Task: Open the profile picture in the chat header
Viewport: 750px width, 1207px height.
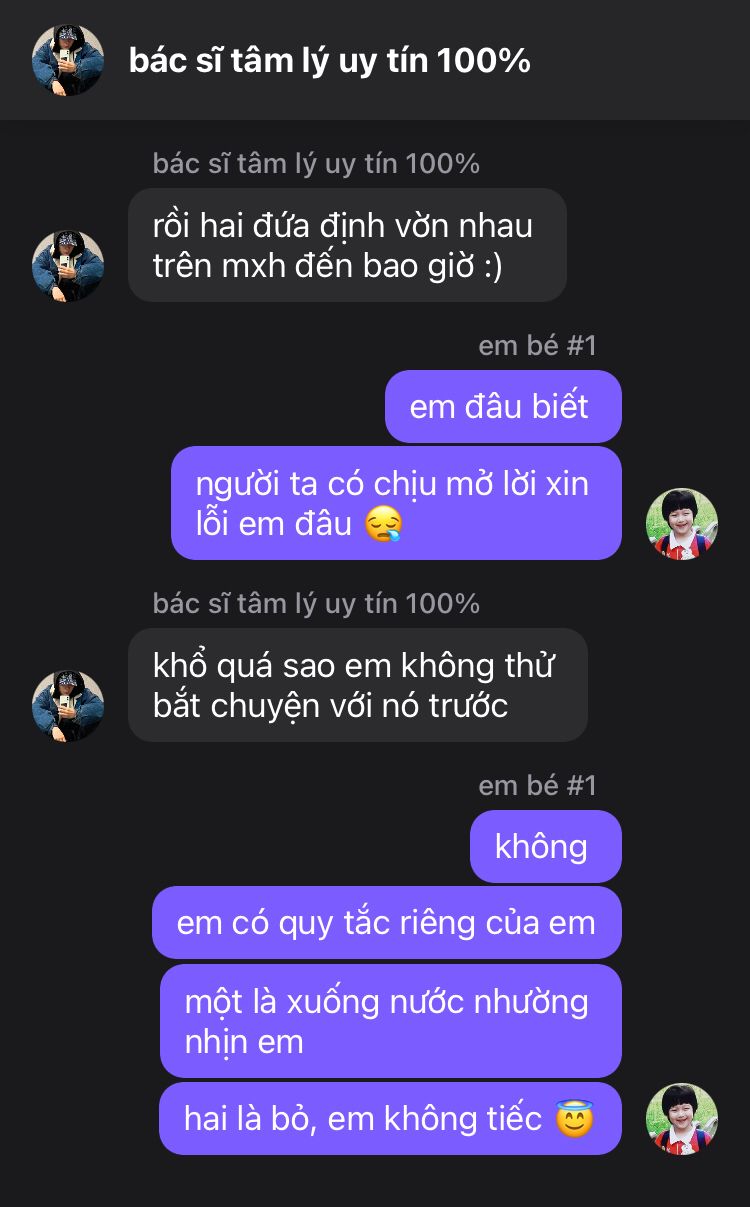Action: tap(68, 60)
